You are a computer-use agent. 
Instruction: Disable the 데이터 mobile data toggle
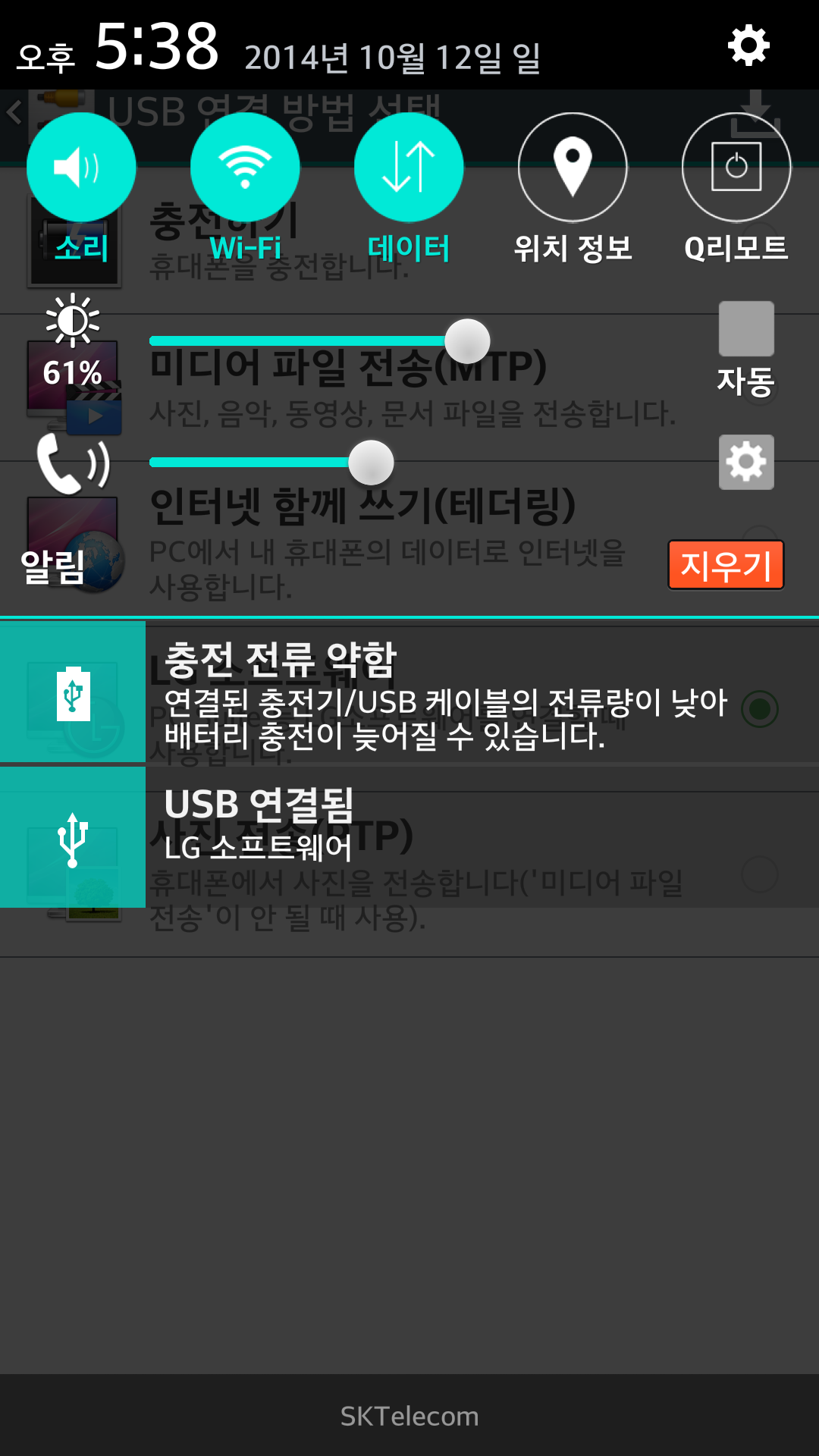(409, 168)
